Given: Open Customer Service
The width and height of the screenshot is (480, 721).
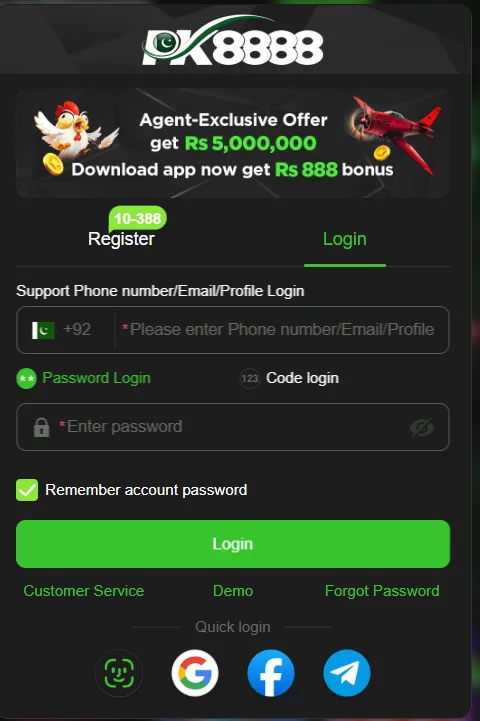Looking at the screenshot, I should coord(84,591).
